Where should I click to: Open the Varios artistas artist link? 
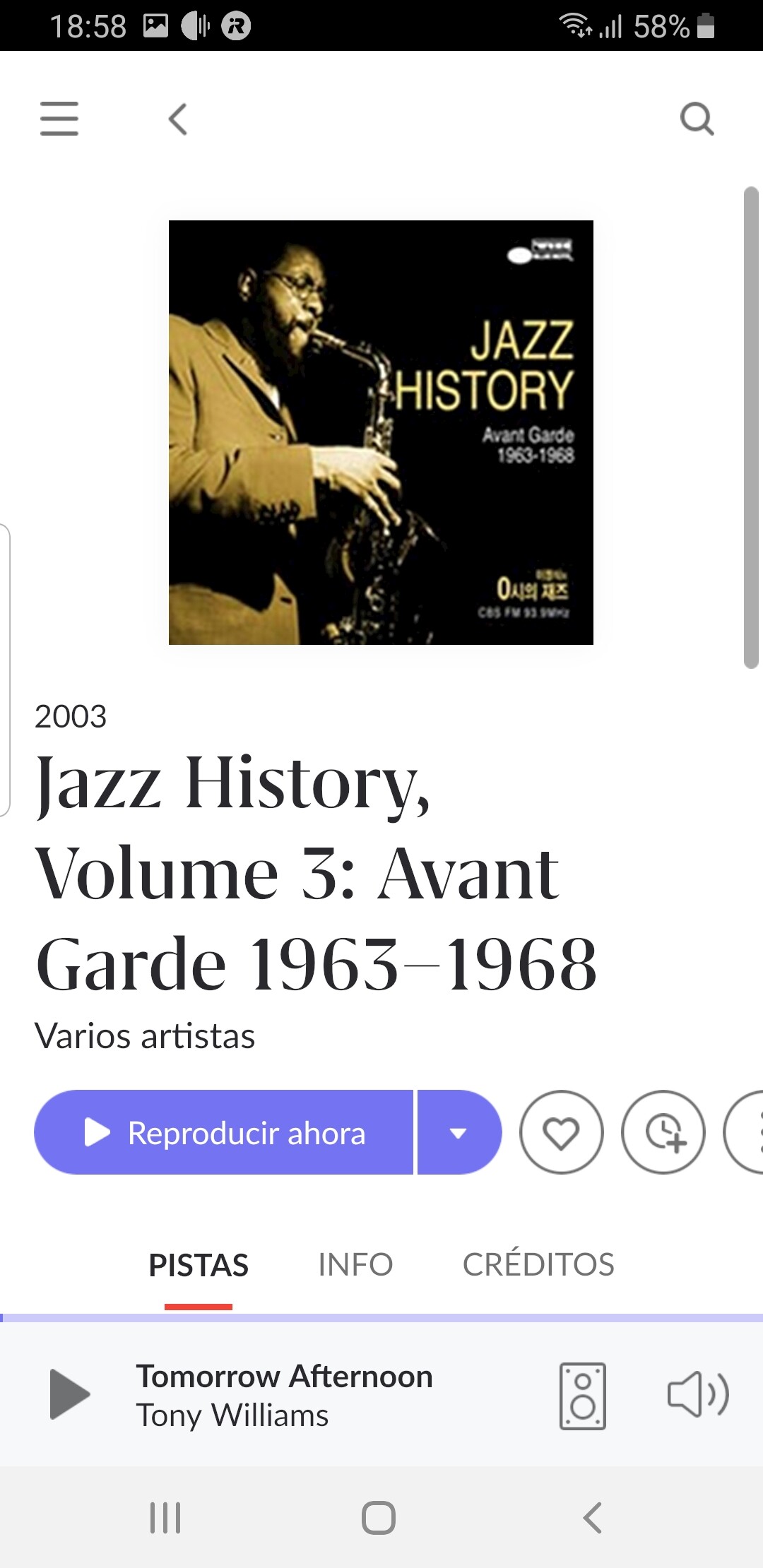[x=145, y=1036]
